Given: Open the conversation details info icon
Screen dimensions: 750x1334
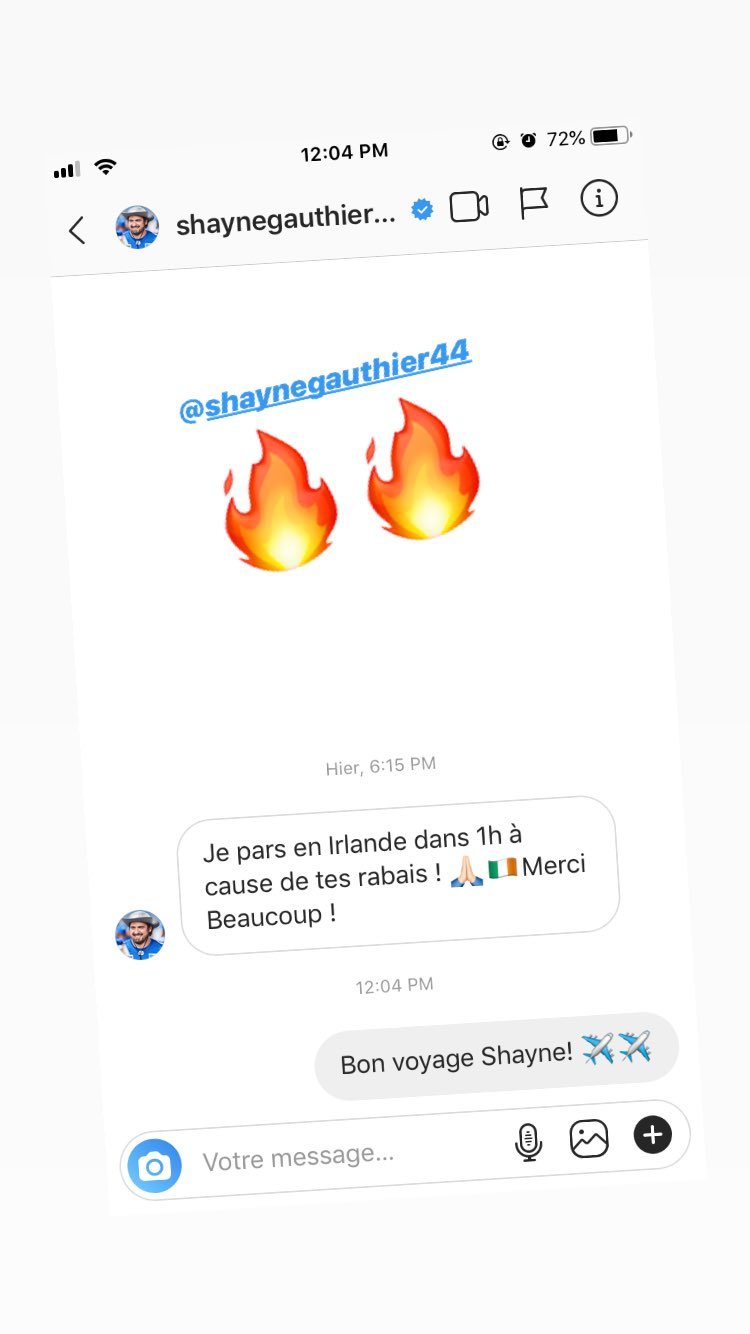Looking at the screenshot, I should point(598,200).
